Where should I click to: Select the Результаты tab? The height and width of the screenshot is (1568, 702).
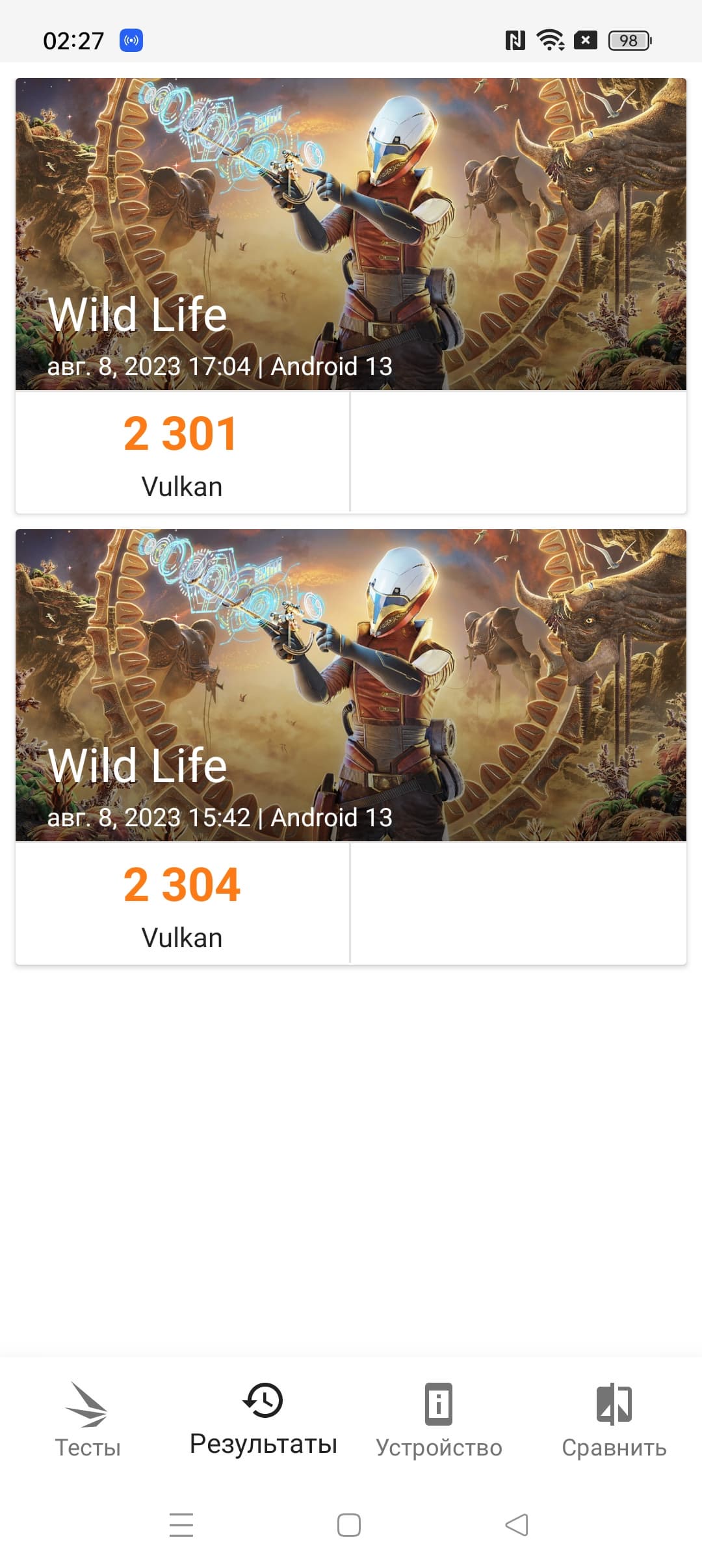tap(263, 1420)
